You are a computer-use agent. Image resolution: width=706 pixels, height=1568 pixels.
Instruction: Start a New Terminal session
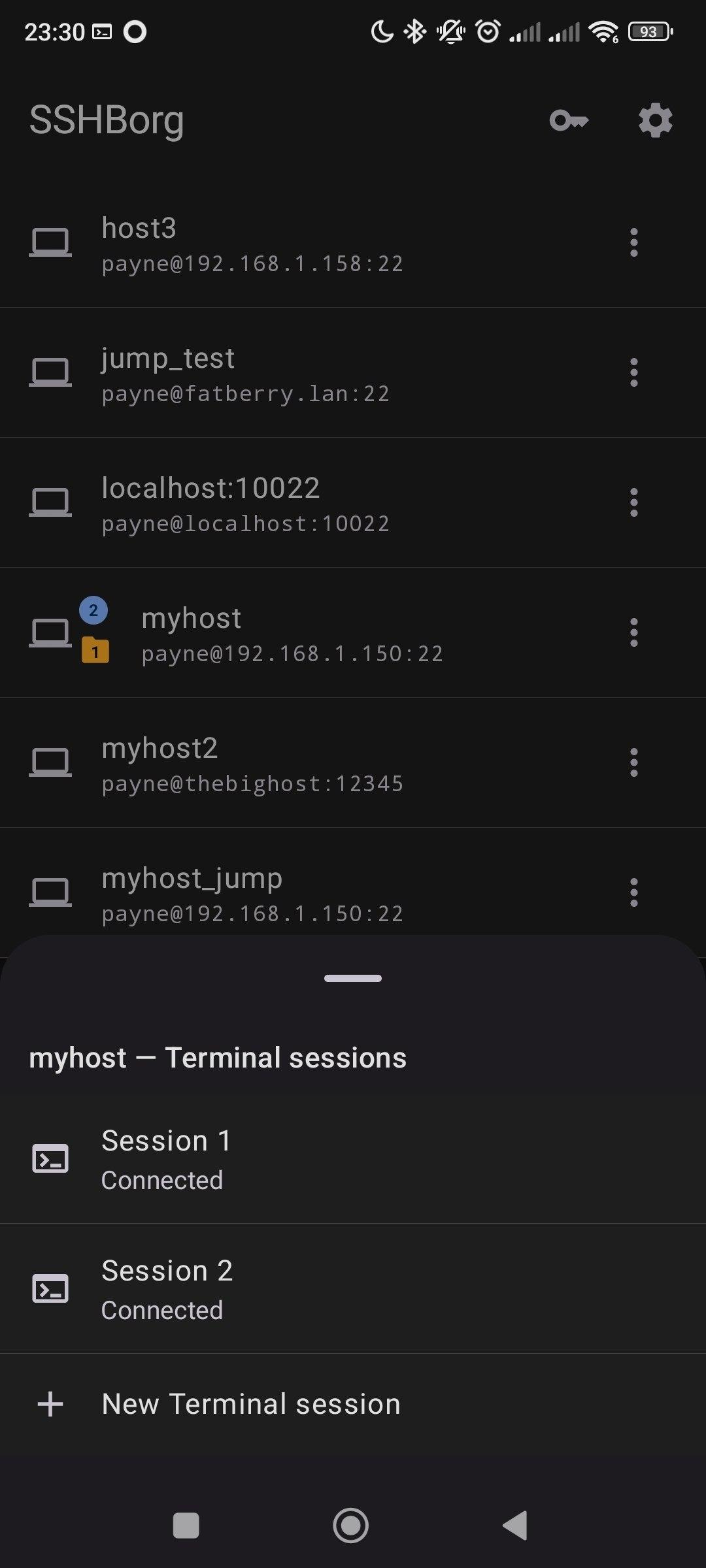(353, 1404)
